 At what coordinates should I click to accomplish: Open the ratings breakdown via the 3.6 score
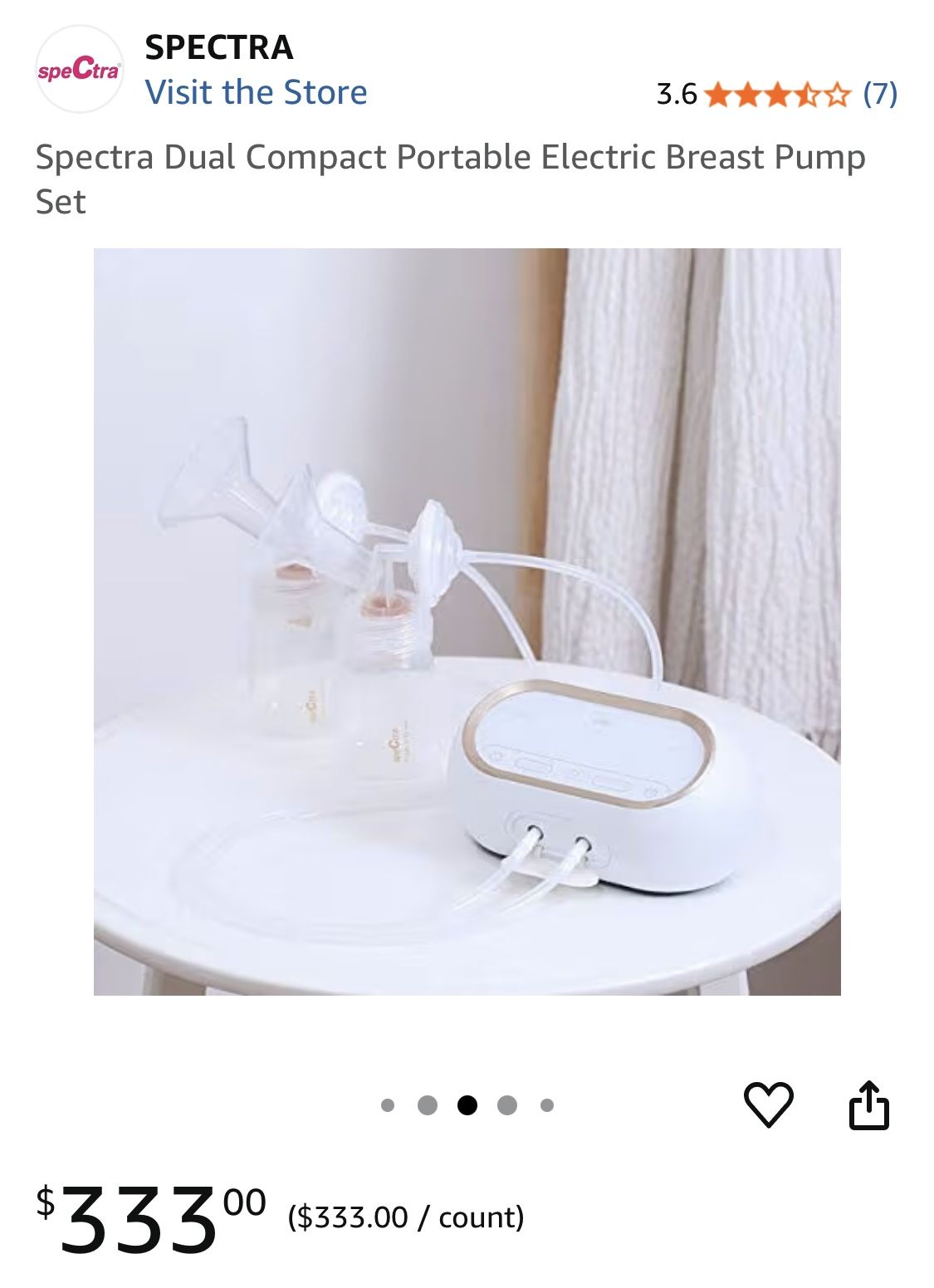click(677, 92)
